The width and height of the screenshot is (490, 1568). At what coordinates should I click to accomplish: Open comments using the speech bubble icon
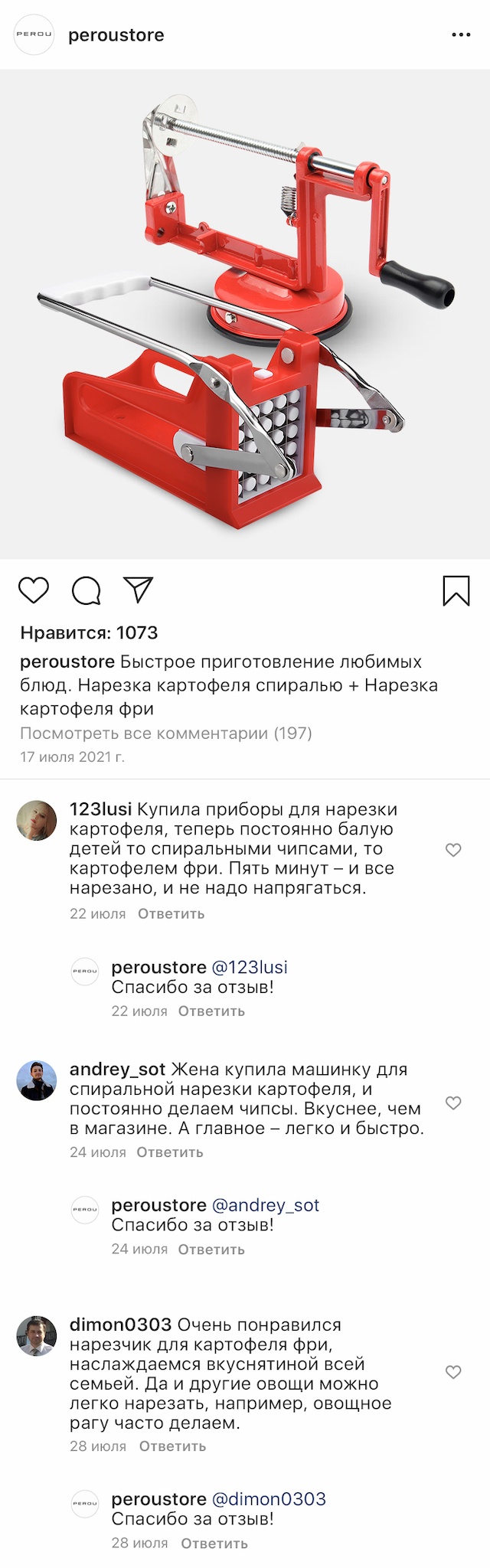coord(86,590)
